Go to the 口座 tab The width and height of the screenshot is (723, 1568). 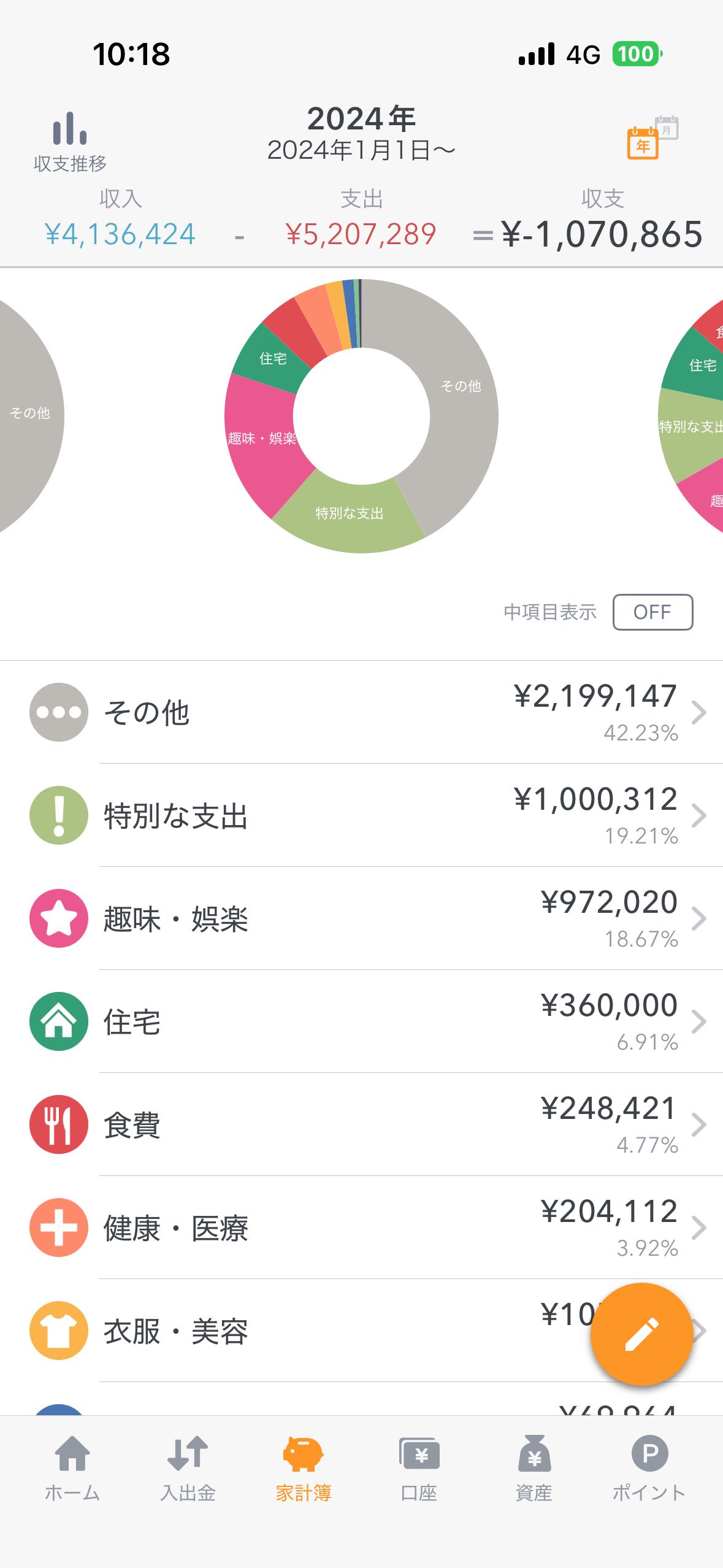[419, 1469]
